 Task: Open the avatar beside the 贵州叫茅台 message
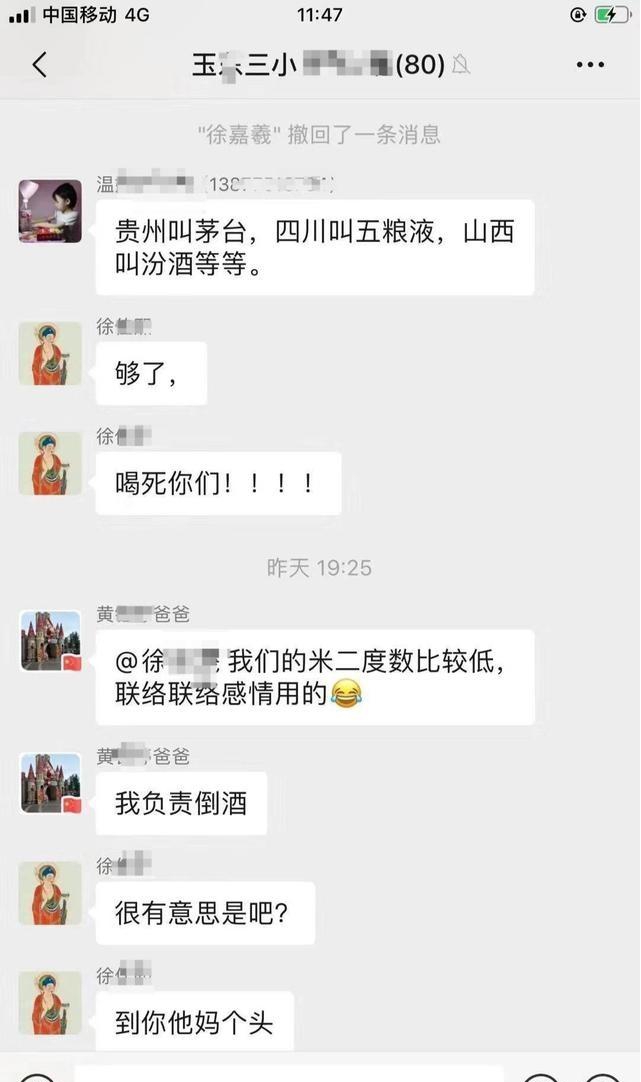(50, 211)
